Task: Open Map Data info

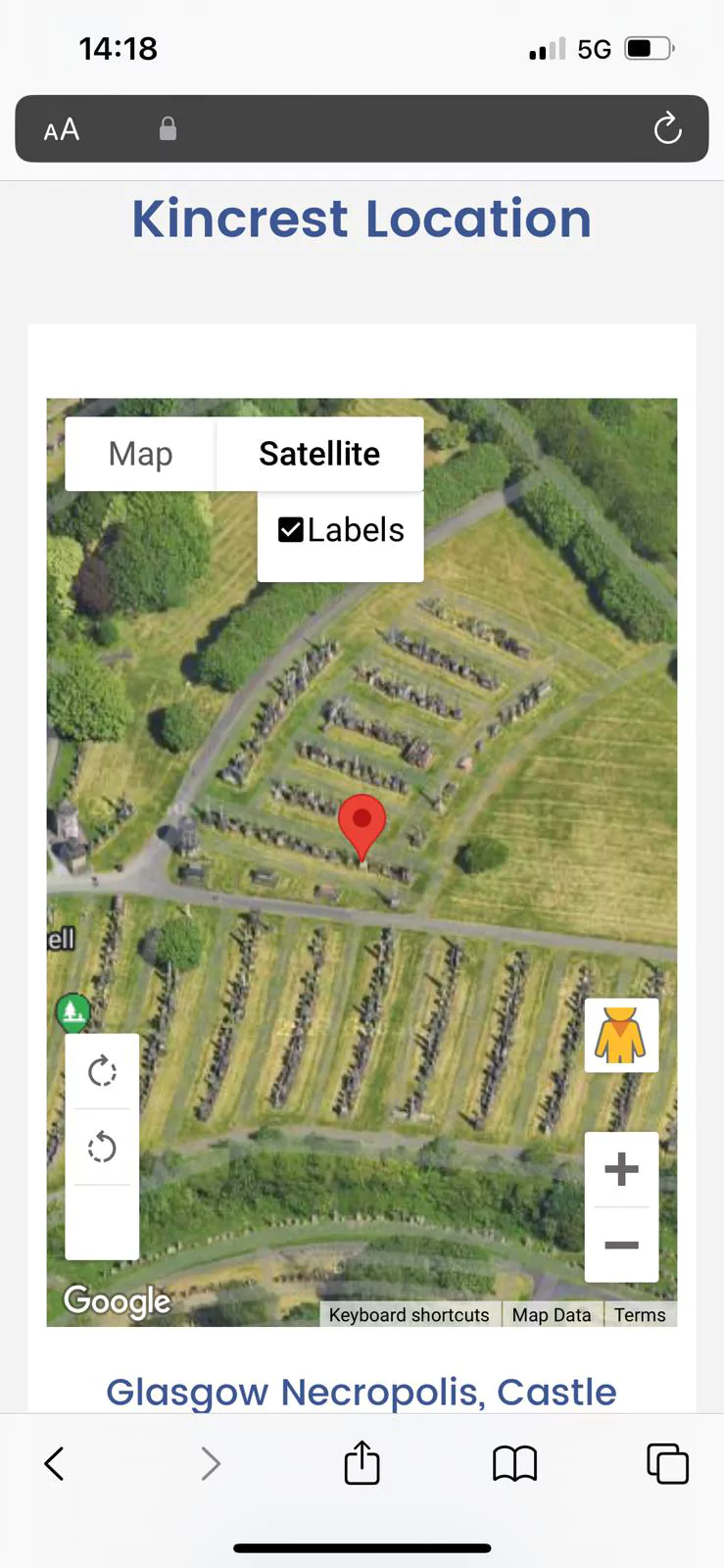Action: [x=552, y=1315]
